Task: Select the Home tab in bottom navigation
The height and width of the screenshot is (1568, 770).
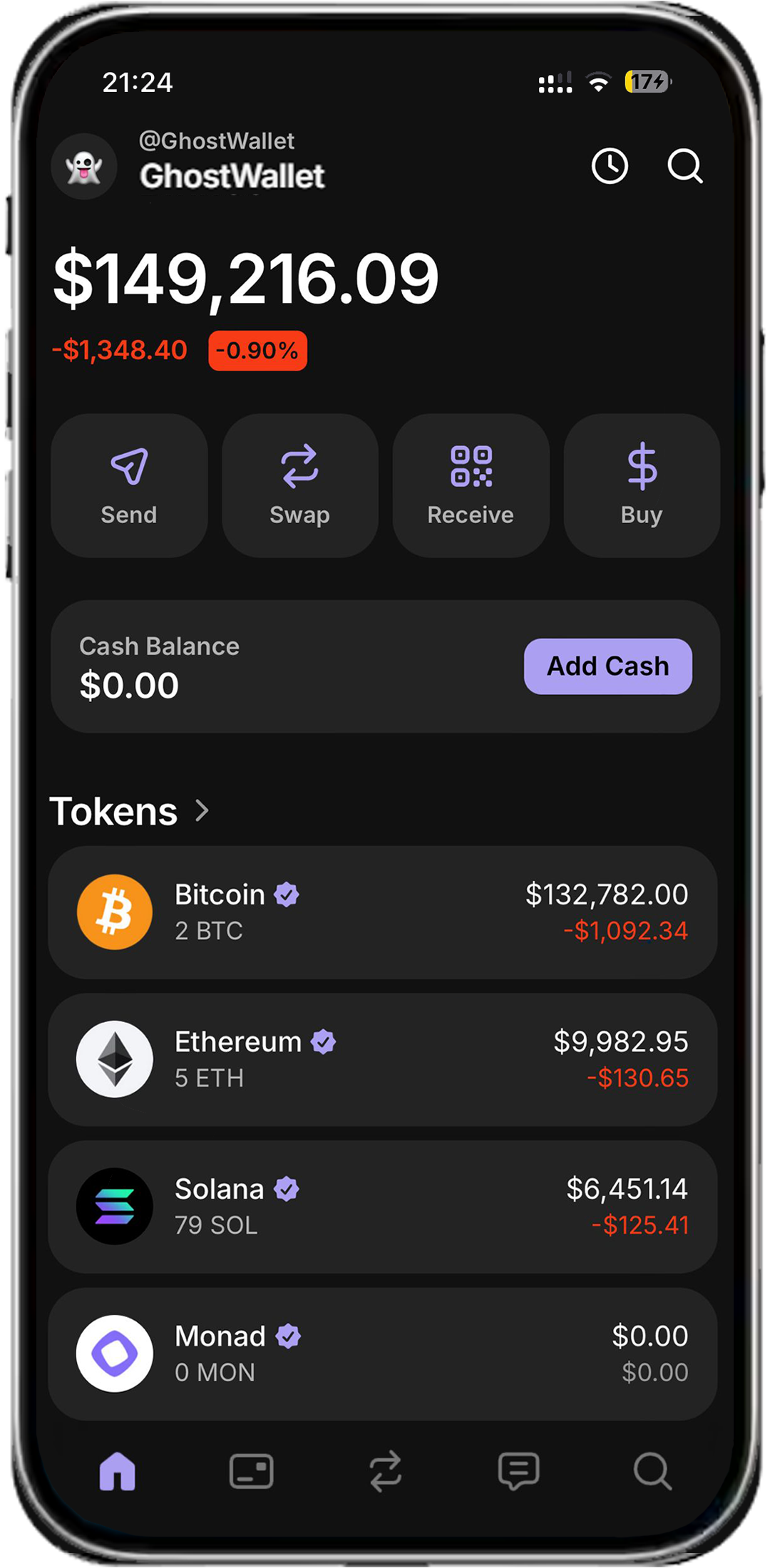Action: tap(117, 1470)
